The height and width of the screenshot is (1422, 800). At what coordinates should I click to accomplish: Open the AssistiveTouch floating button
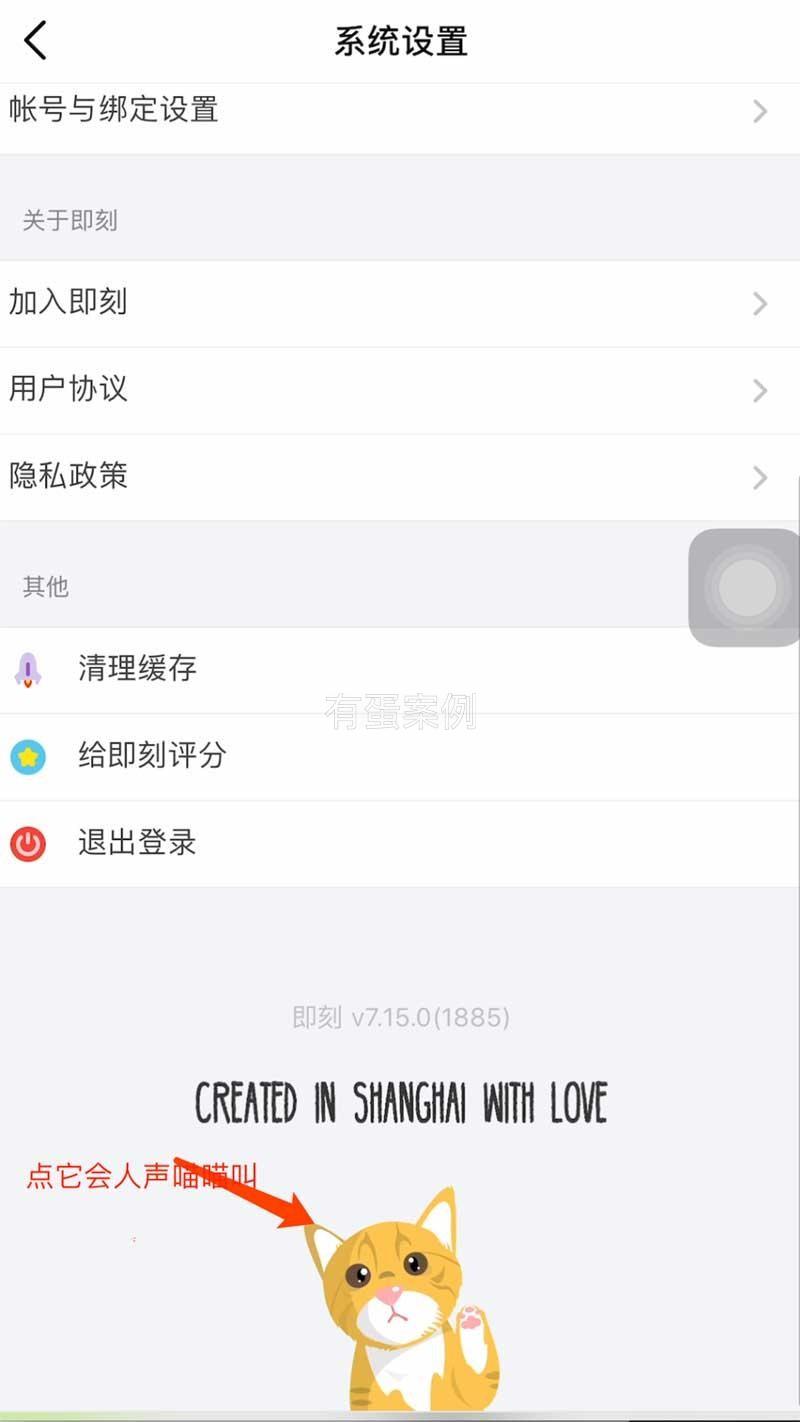(x=746, y=587)
